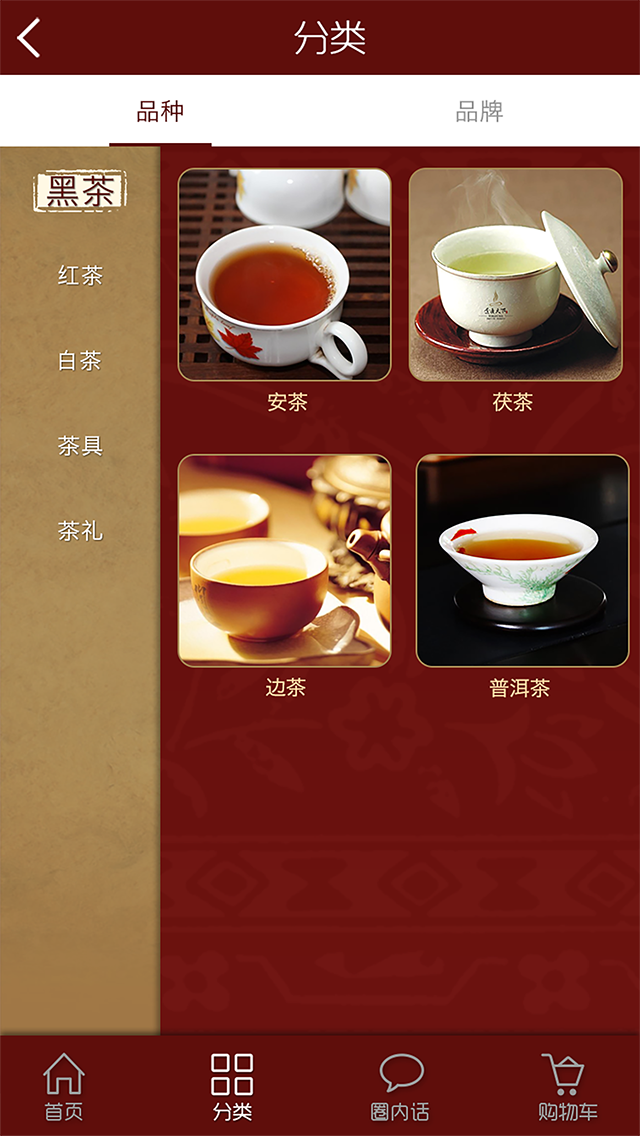Go to the 首页 home tab
This screenshot has width=640, height=1136.
click(64, 1086)
